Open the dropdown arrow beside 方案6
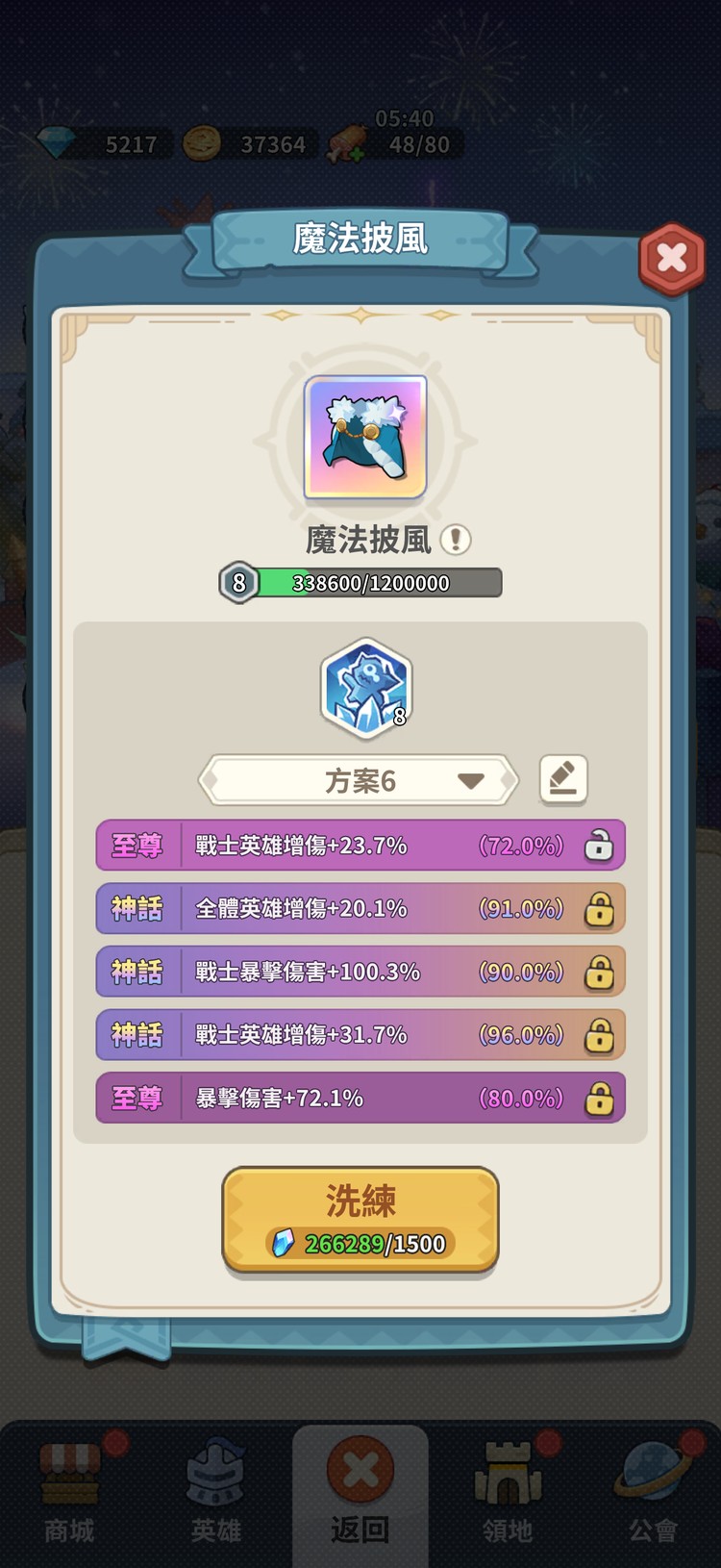721x1568 pixels. (x=470, y=780)
